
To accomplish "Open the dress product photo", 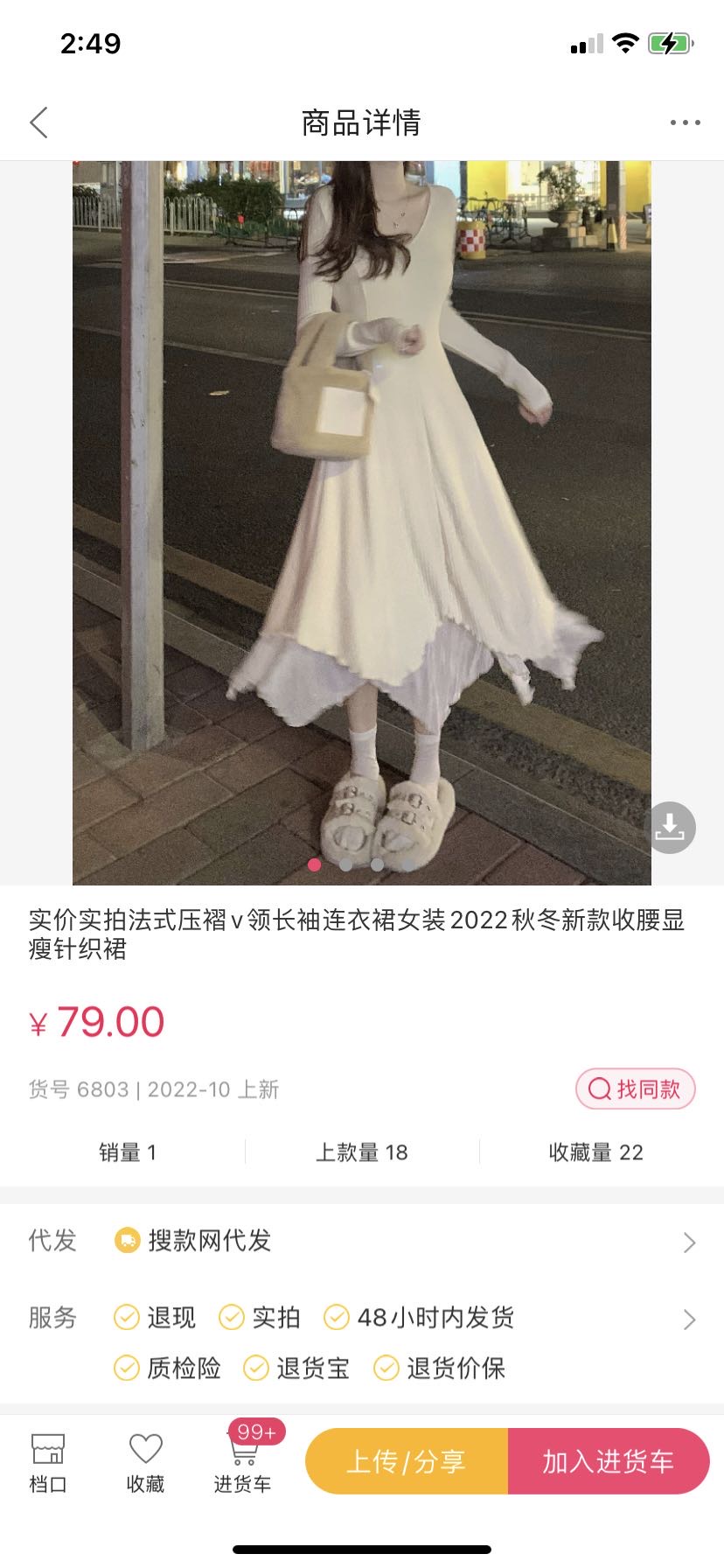I will coord(362,522).
